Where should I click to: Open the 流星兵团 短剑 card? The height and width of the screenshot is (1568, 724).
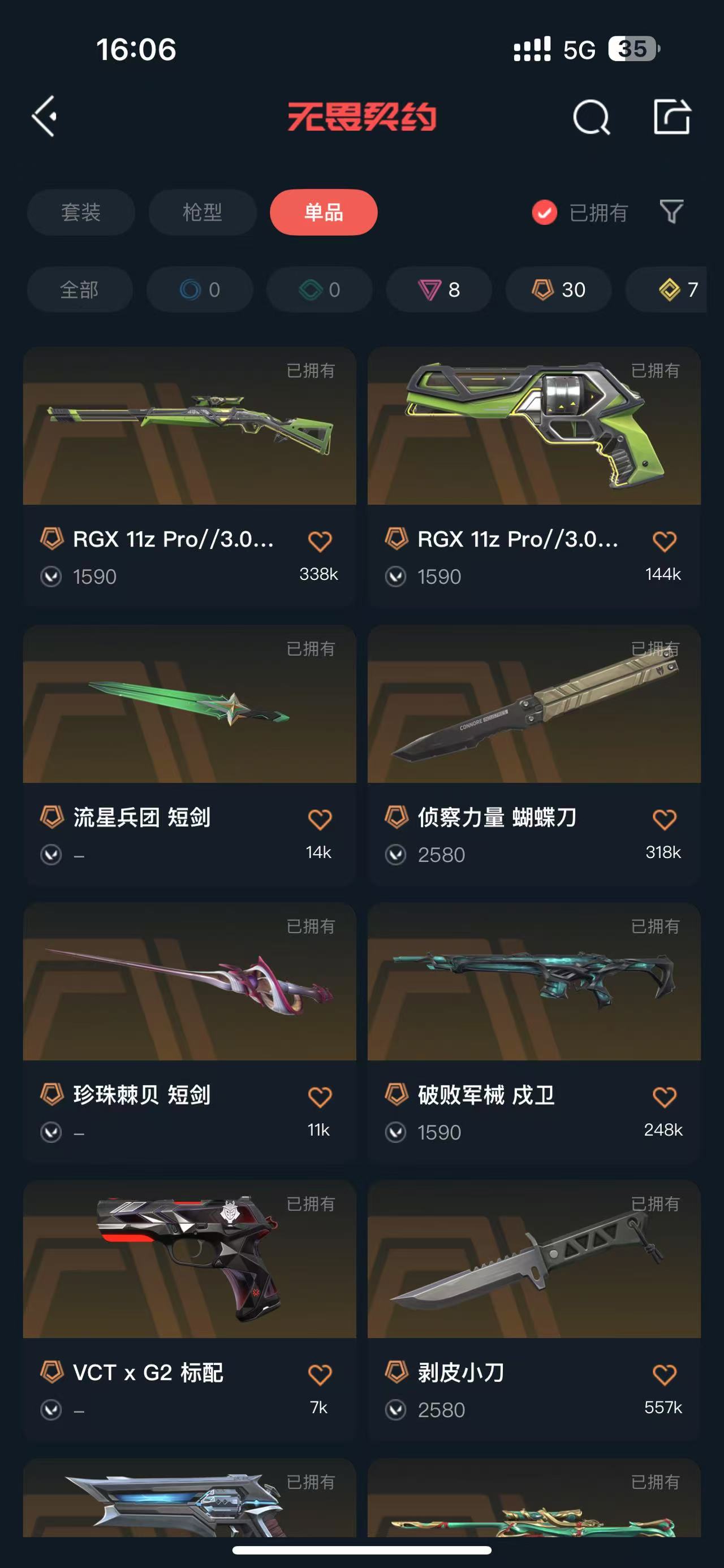pos(189,706)
